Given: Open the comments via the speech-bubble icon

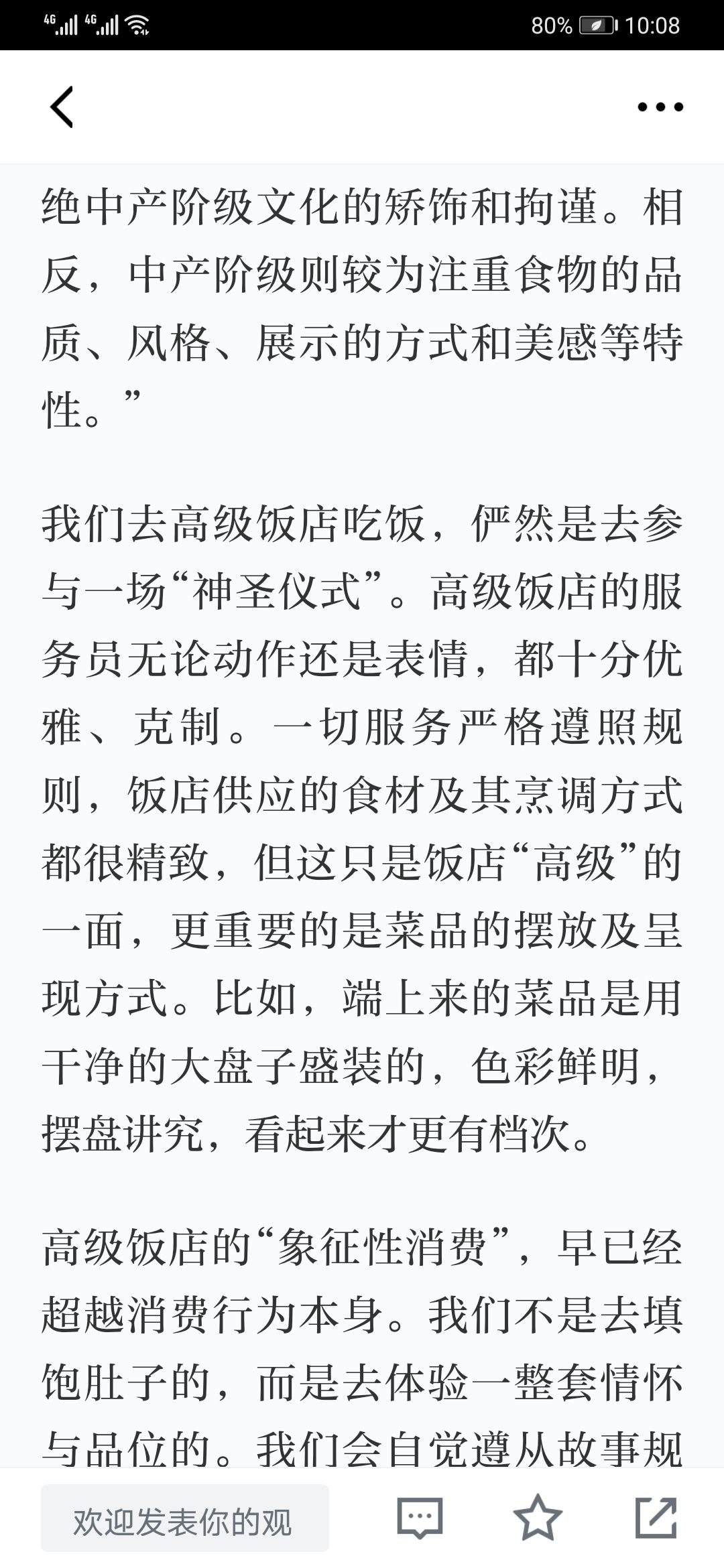Looking at the screenshot, I should pos(420,1518).
